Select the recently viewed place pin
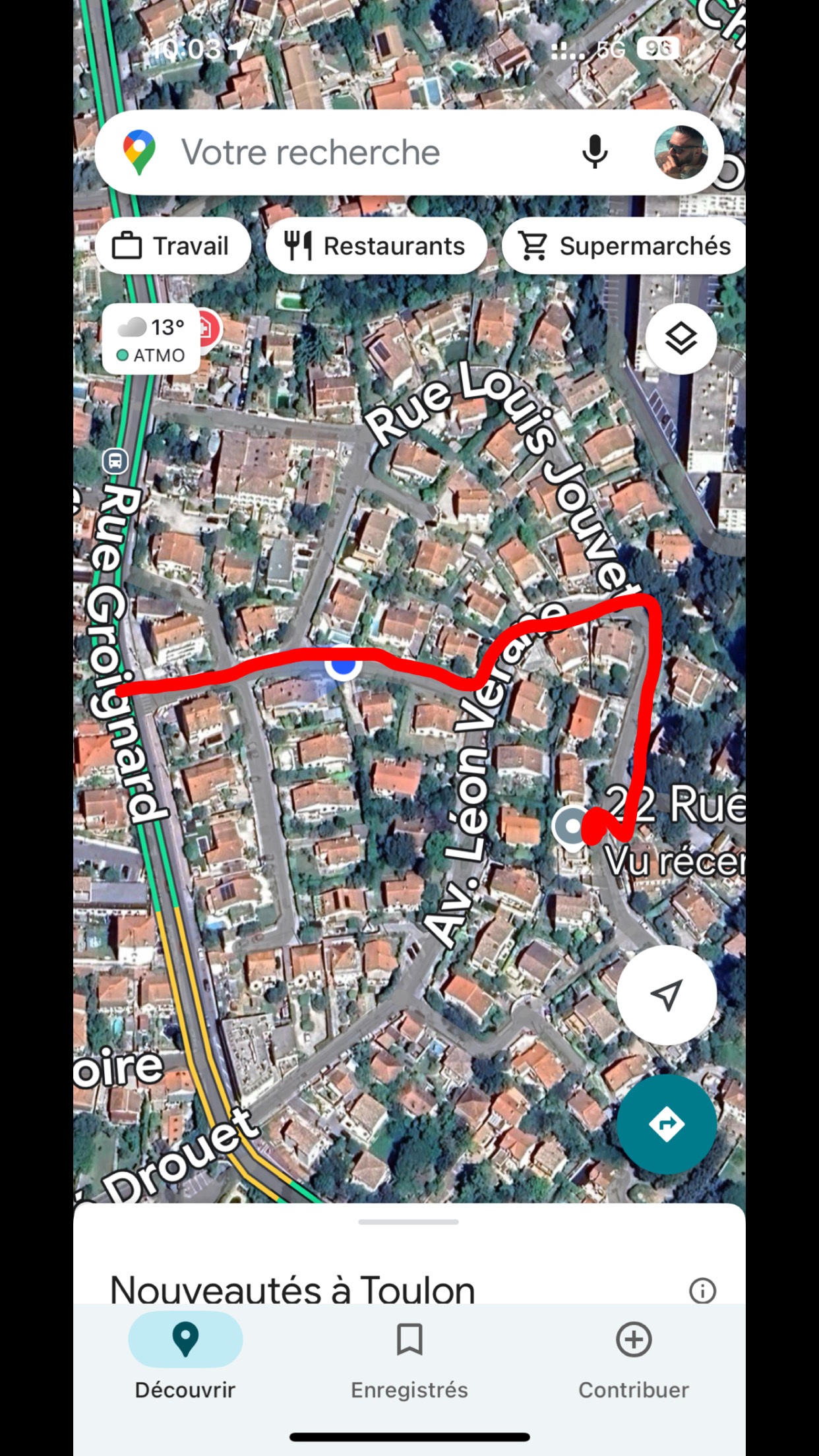 click(x=572, y=826)
